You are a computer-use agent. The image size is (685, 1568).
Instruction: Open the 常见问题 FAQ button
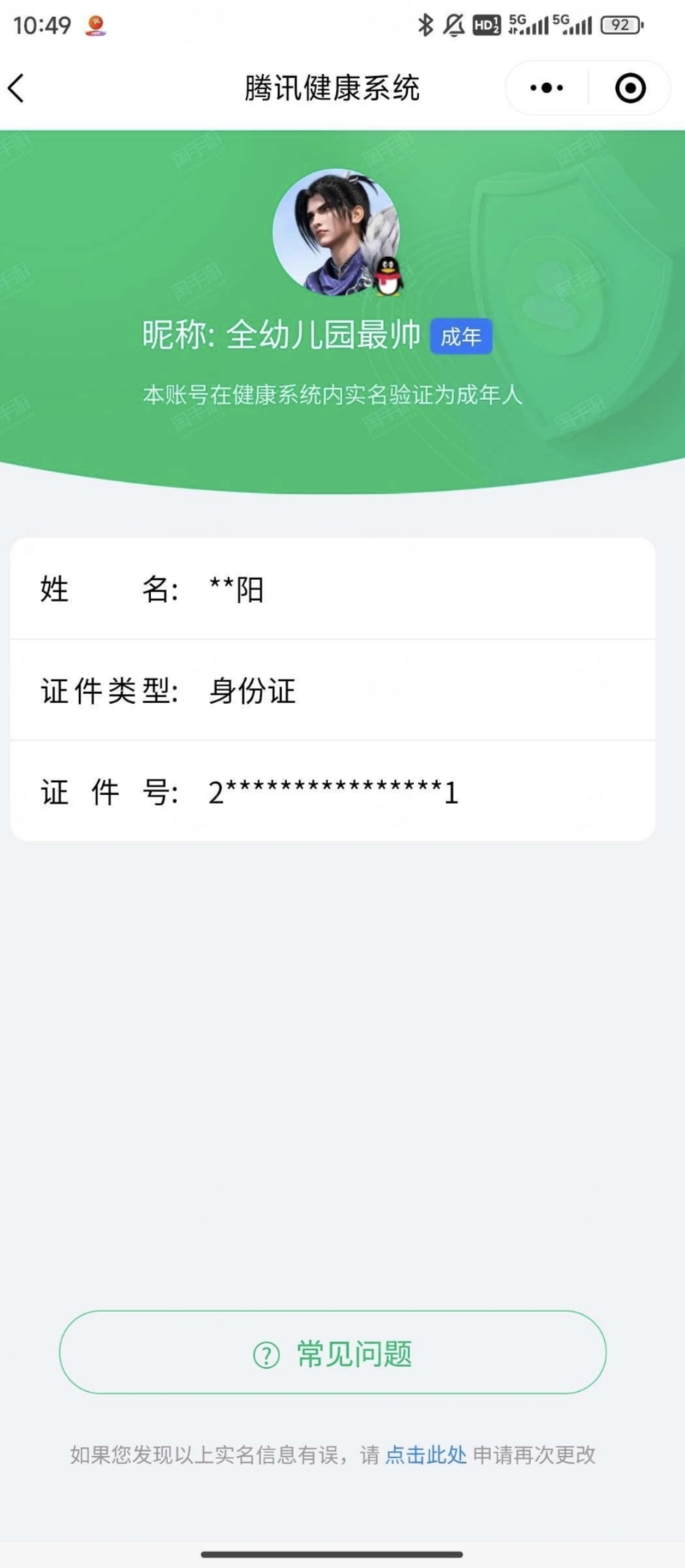(x=333, y=1353)
